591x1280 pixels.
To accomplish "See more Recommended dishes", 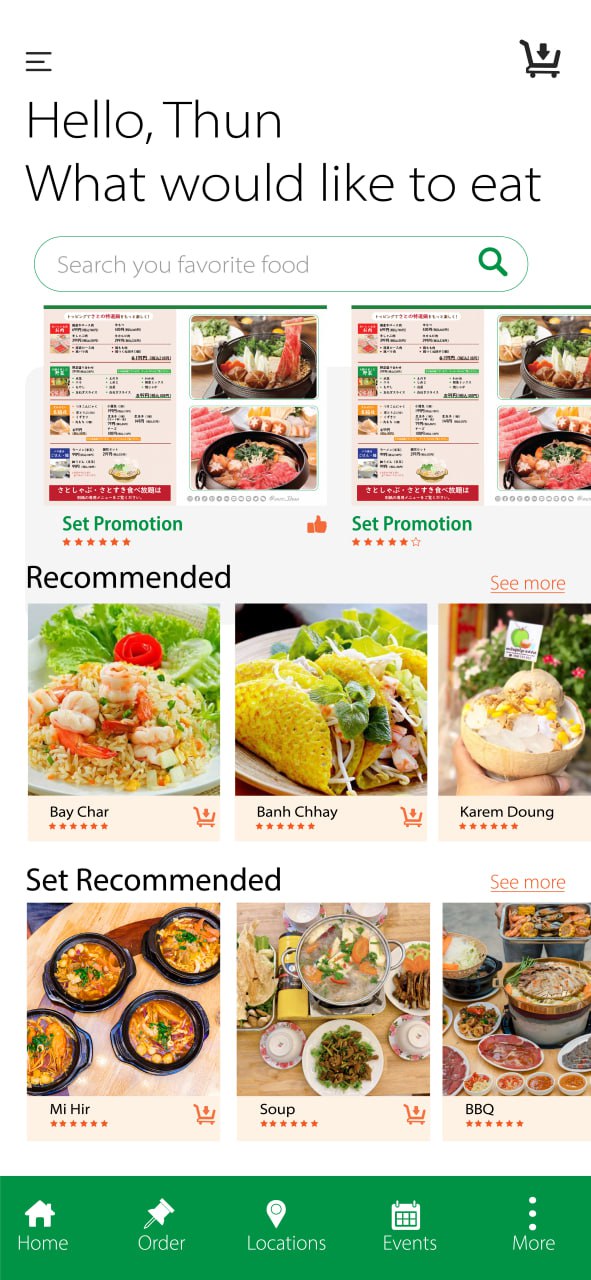I will pos(527,583).
